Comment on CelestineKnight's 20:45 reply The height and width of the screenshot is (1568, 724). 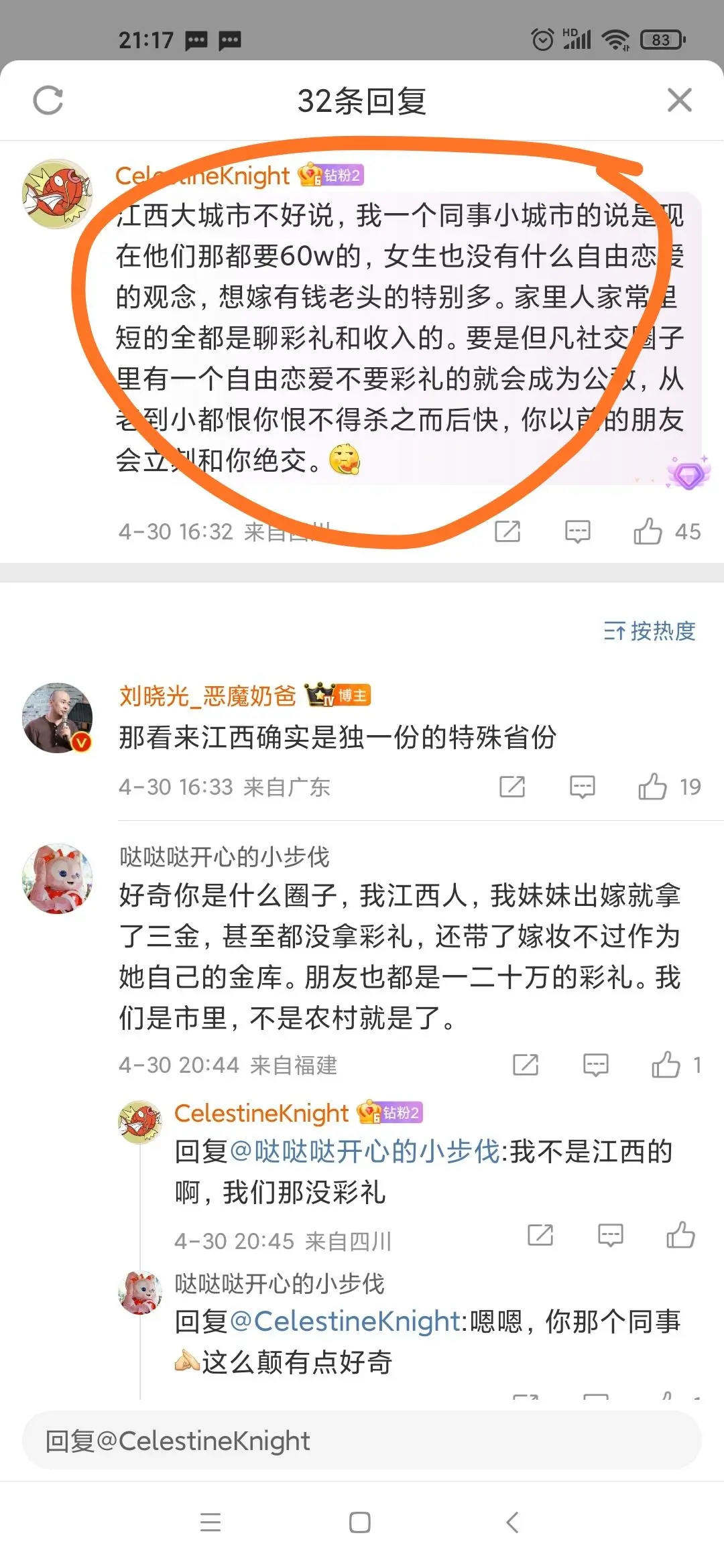coord(610,1235)
